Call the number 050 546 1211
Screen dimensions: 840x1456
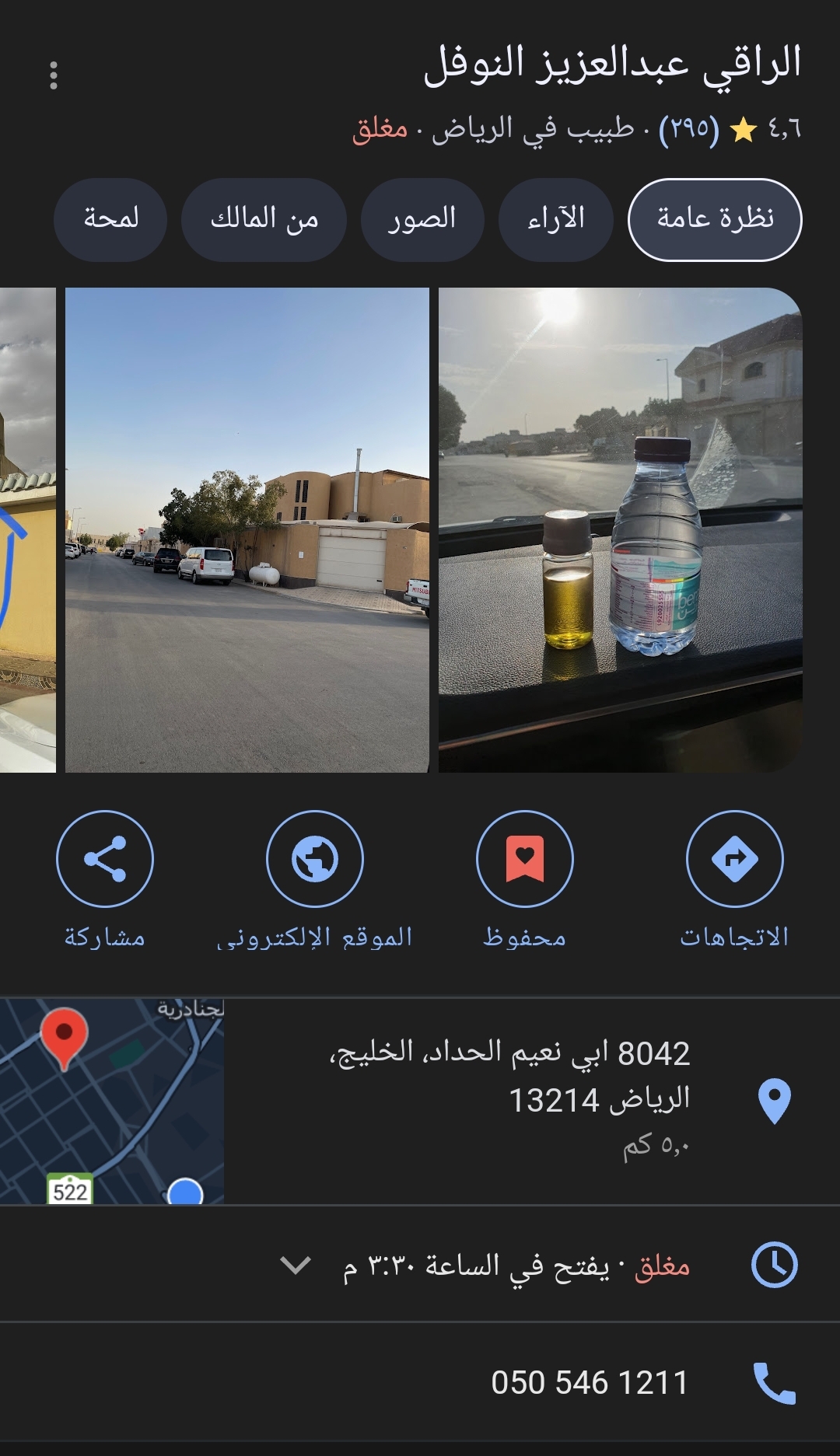coord(589,1383)
